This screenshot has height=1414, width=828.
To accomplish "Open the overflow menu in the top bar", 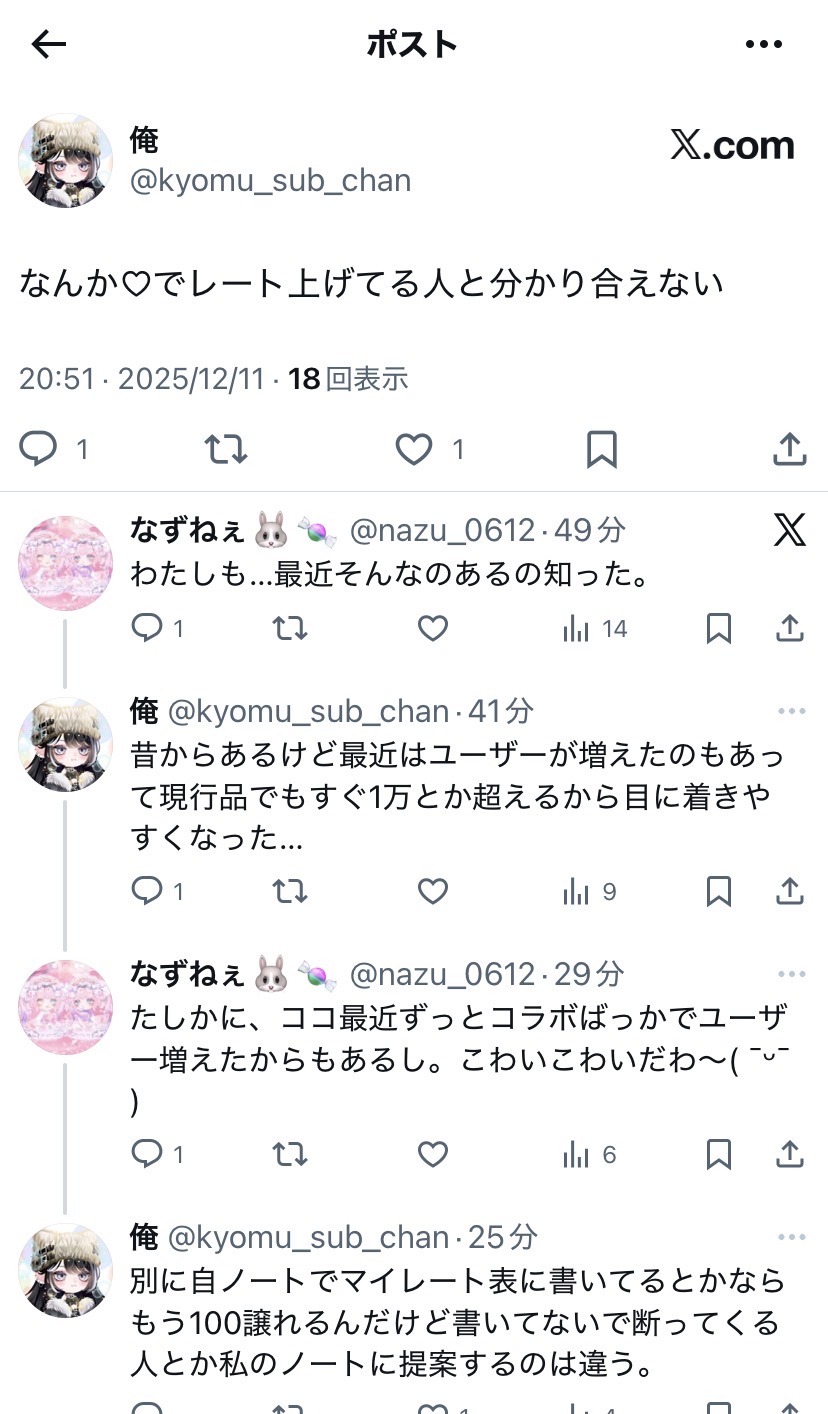I will pos(764,44).
